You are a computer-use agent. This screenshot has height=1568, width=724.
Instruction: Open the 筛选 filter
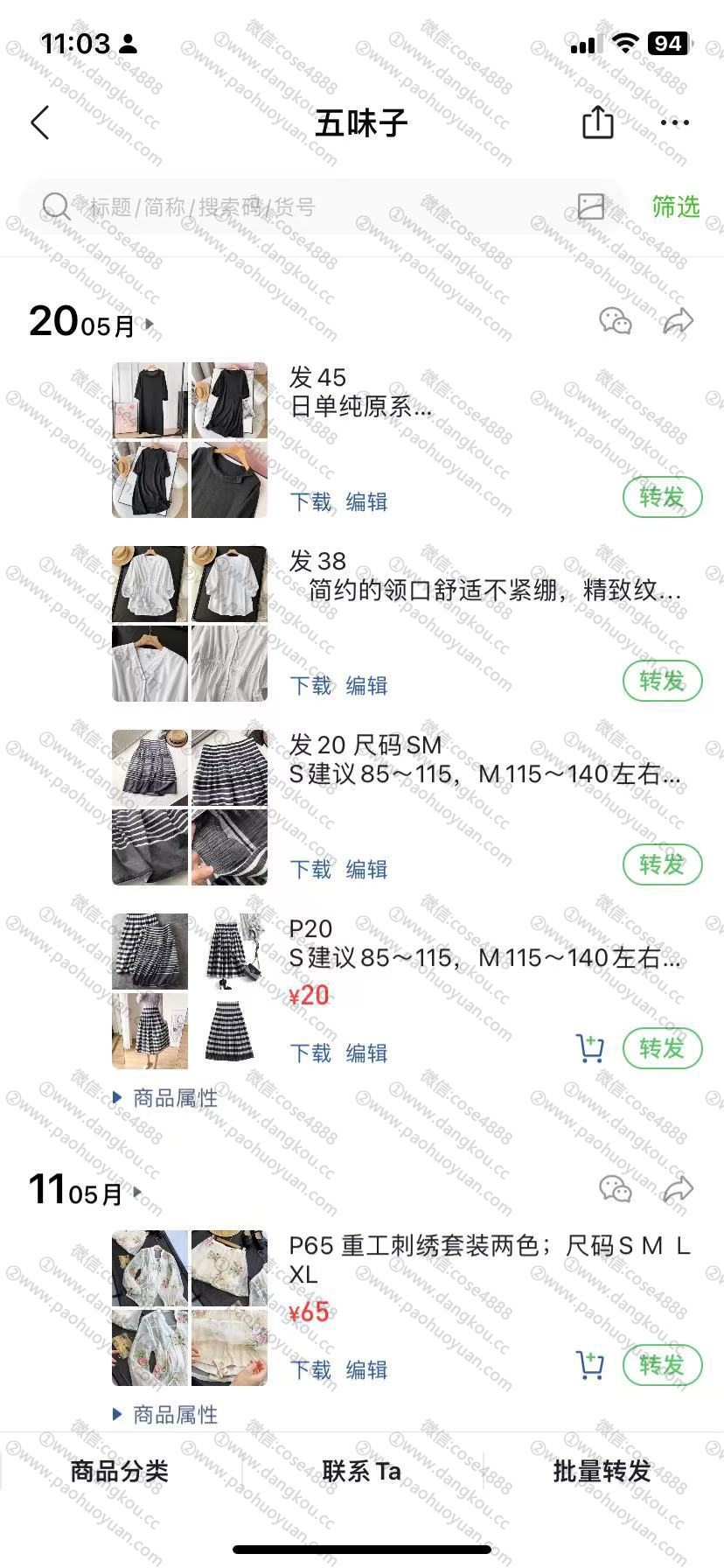click(675, 207)
